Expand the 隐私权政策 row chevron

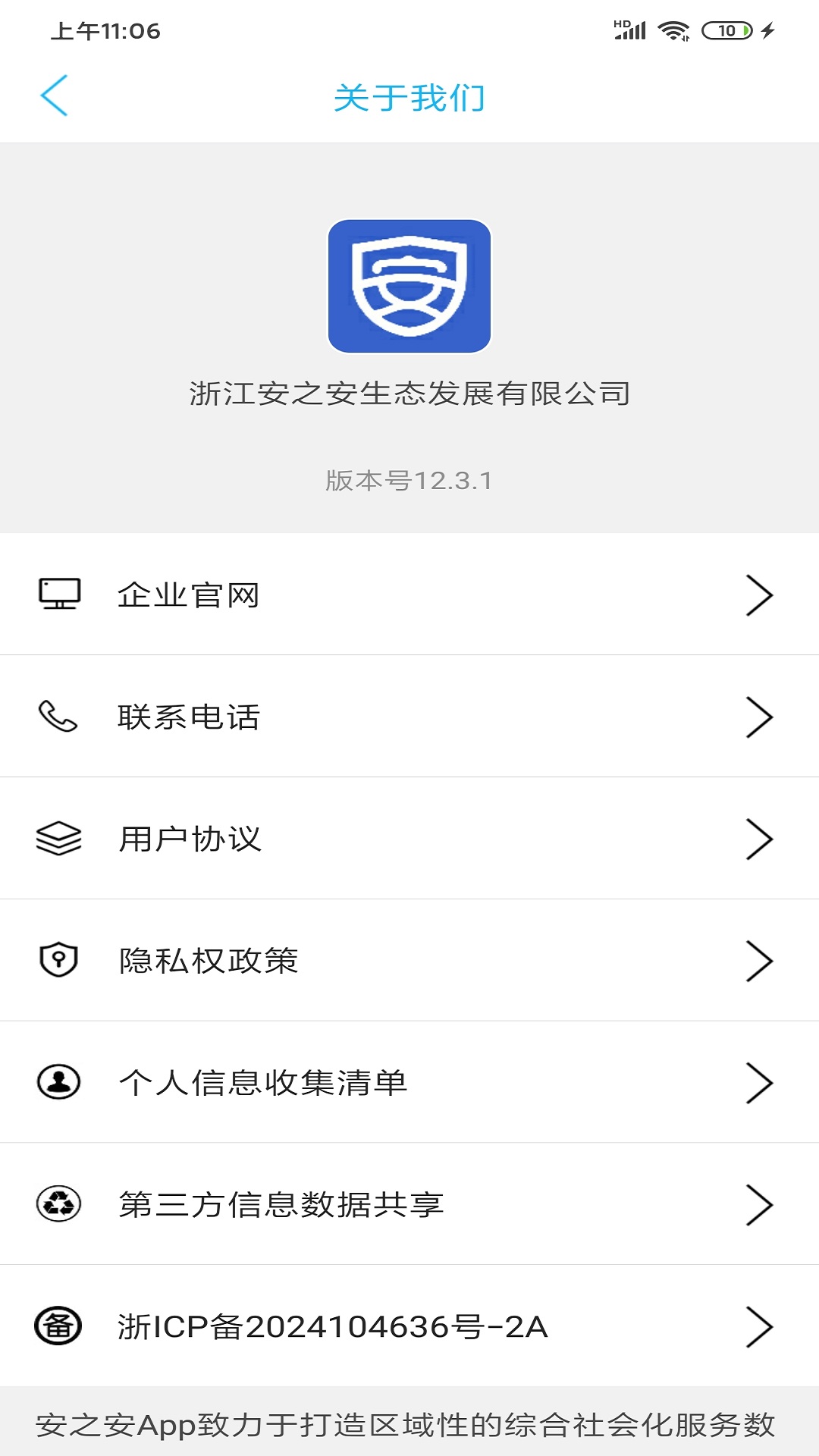pyautogui.click(x=758, y=960)
